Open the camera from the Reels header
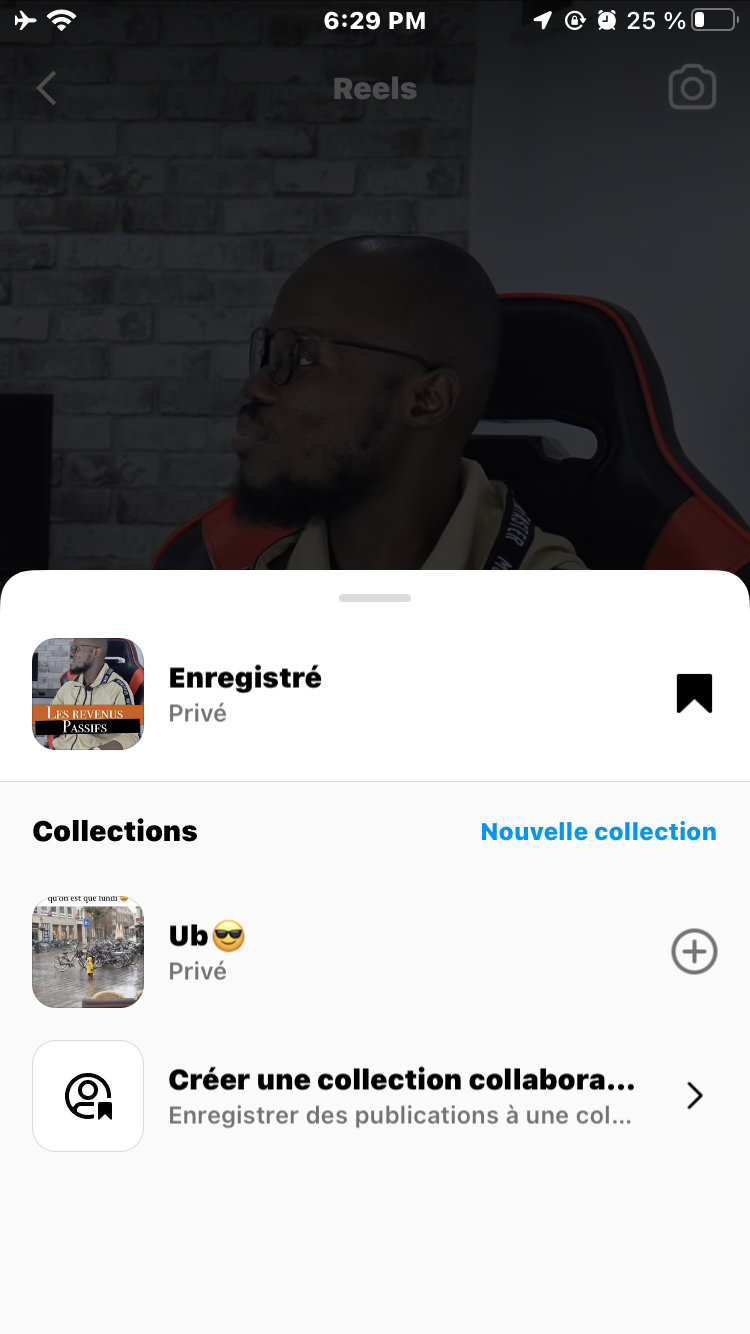The height and width of the screenshot is (1334, 750). (692, 89)
